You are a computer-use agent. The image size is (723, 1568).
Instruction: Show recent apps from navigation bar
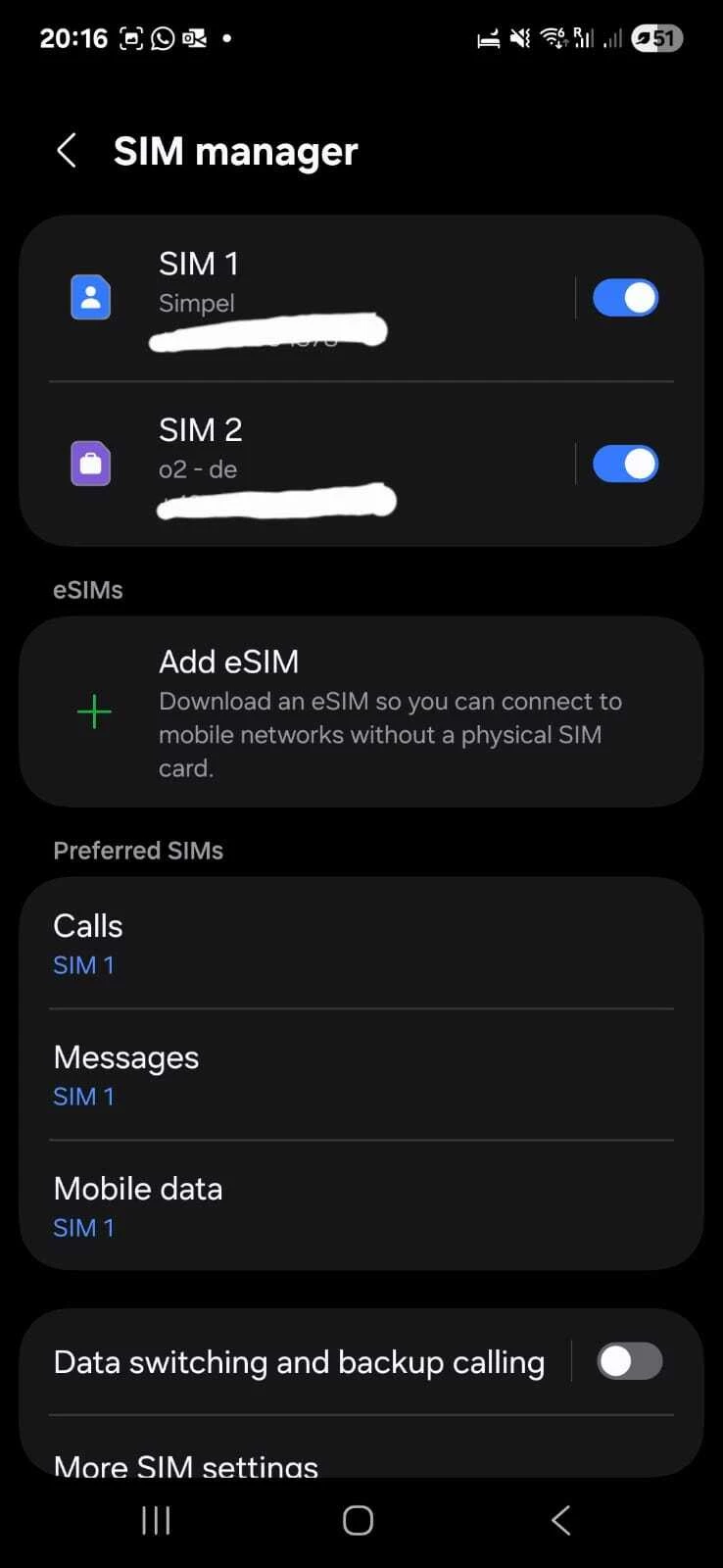156,1520
